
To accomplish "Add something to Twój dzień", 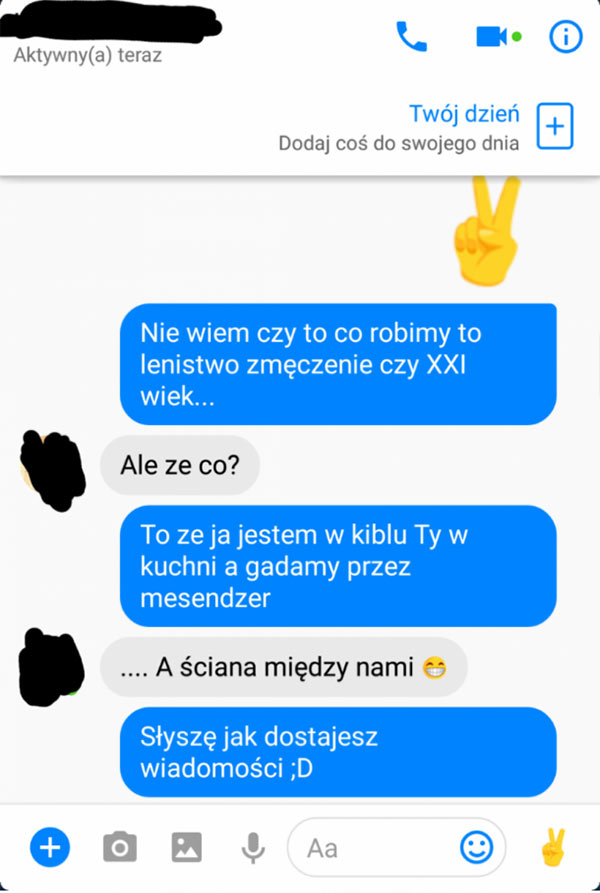I will click(x=555, y=126).
